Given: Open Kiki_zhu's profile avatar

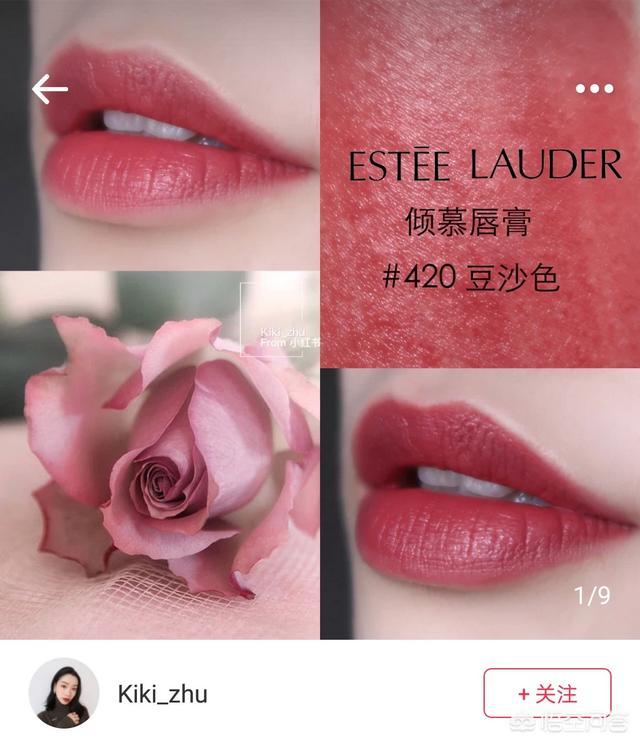Looking at the screenshot, I should [64, 693].
